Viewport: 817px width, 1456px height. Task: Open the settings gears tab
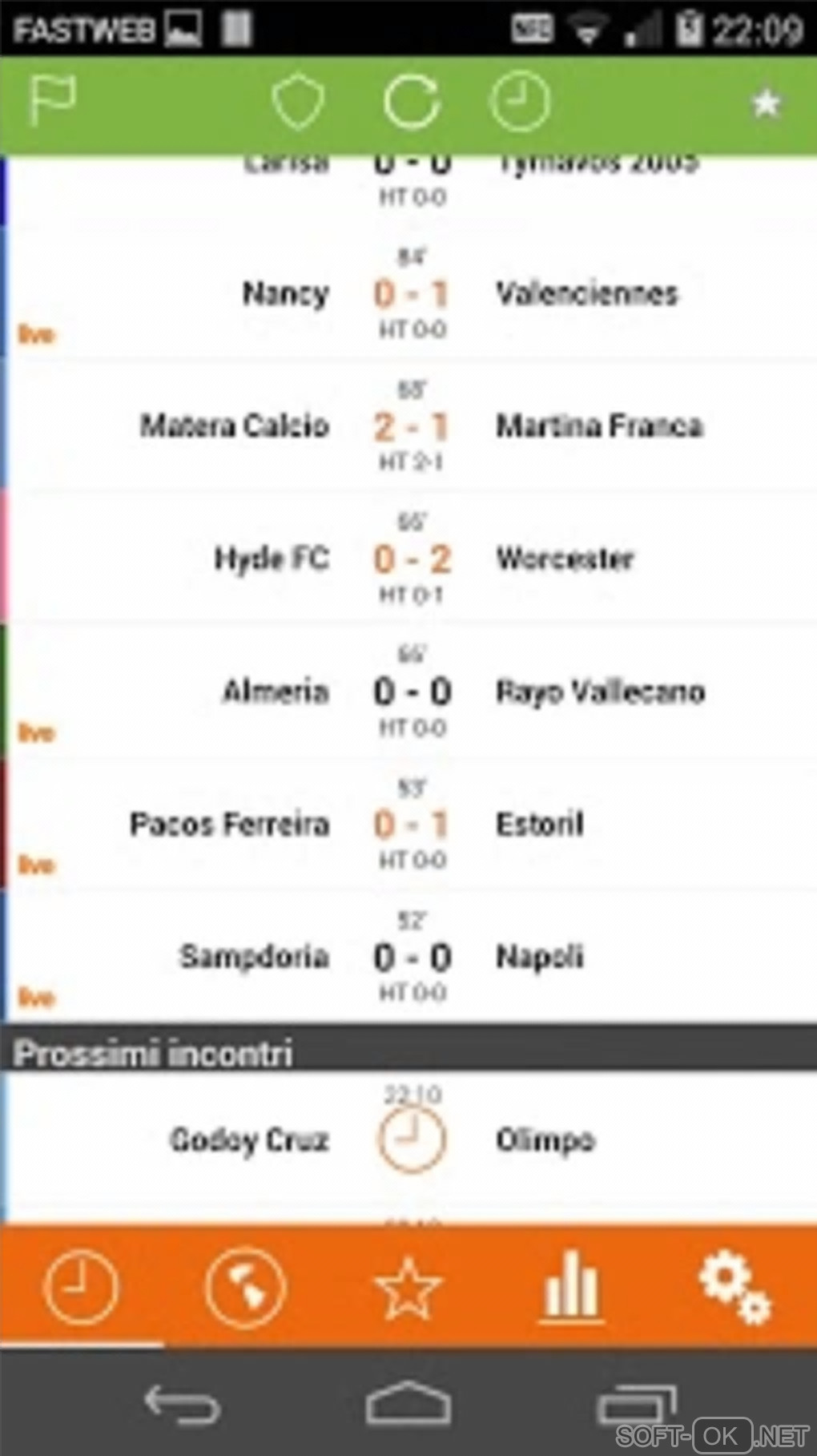coord(734,1287)
